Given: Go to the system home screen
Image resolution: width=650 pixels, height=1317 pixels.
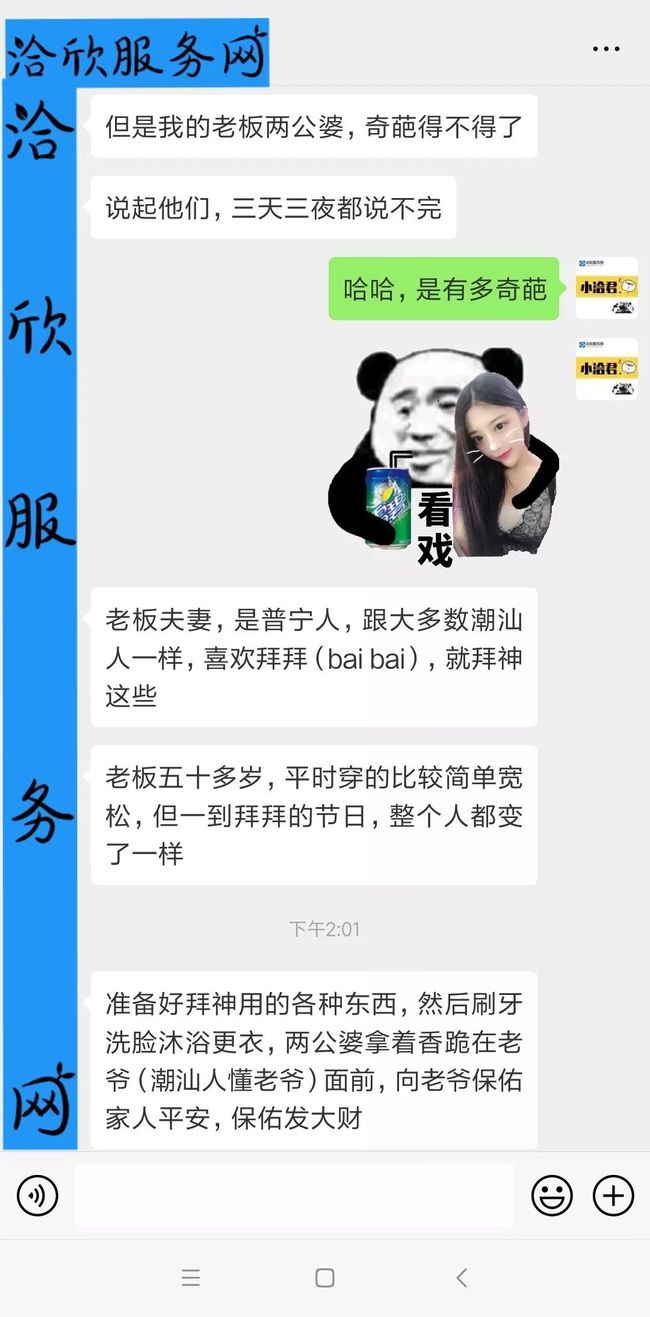Looking at the screenshot, I should tap(324, 1277).
